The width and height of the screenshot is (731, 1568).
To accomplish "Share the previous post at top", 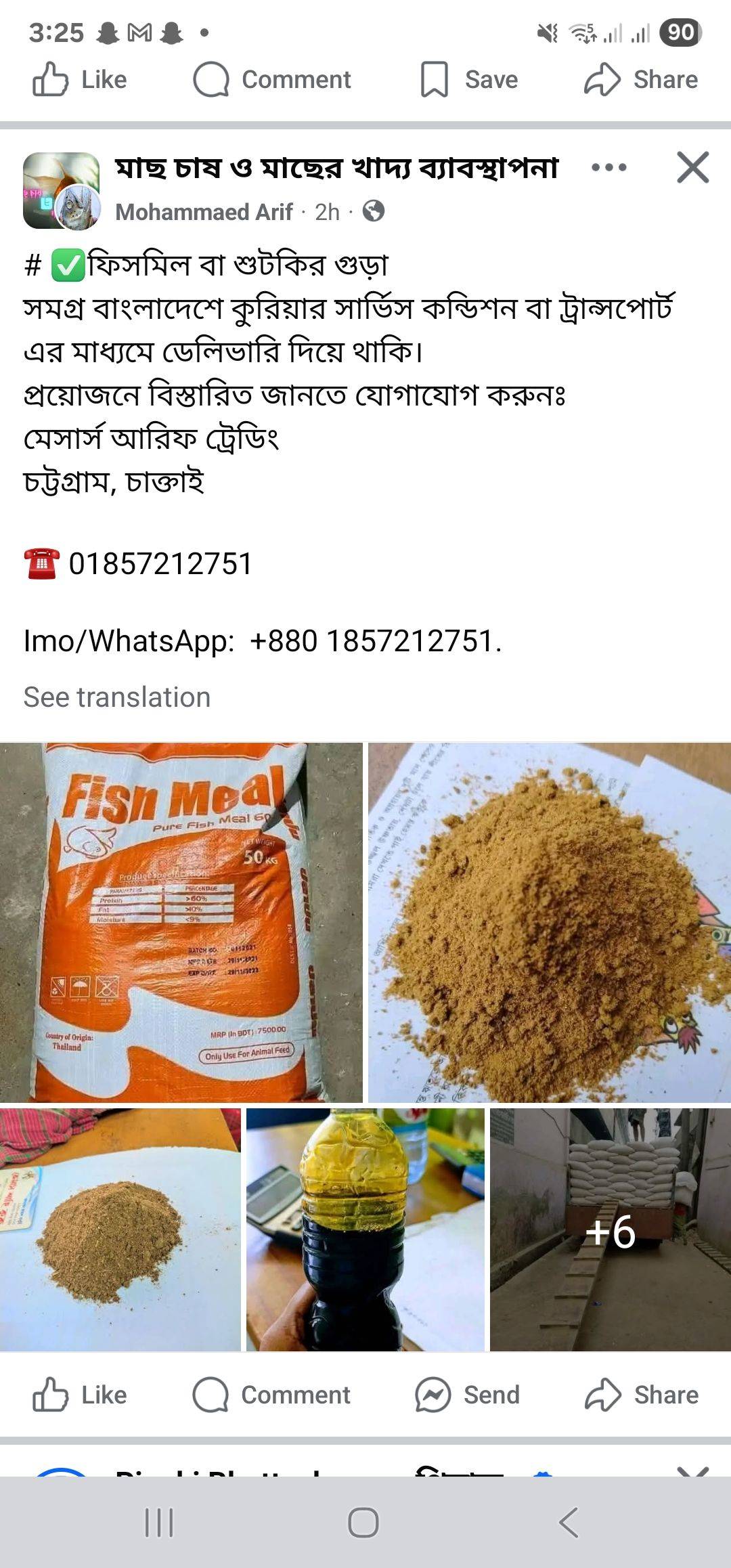I will coord(640,80).
